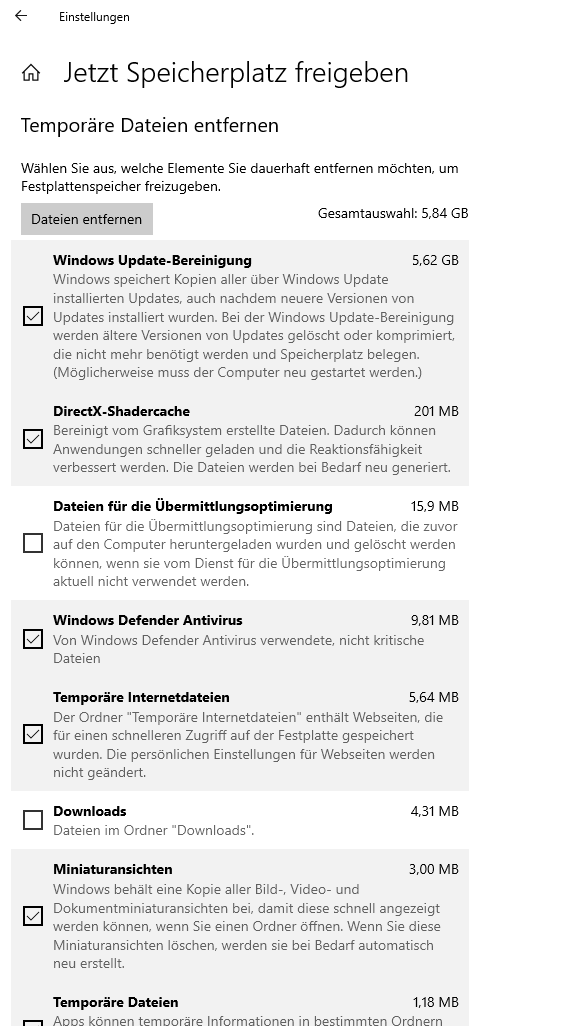569x1026 pixels.
Task: Check Dateien für die Übermittlungsoptimierung
Action: tap(33, 543)
